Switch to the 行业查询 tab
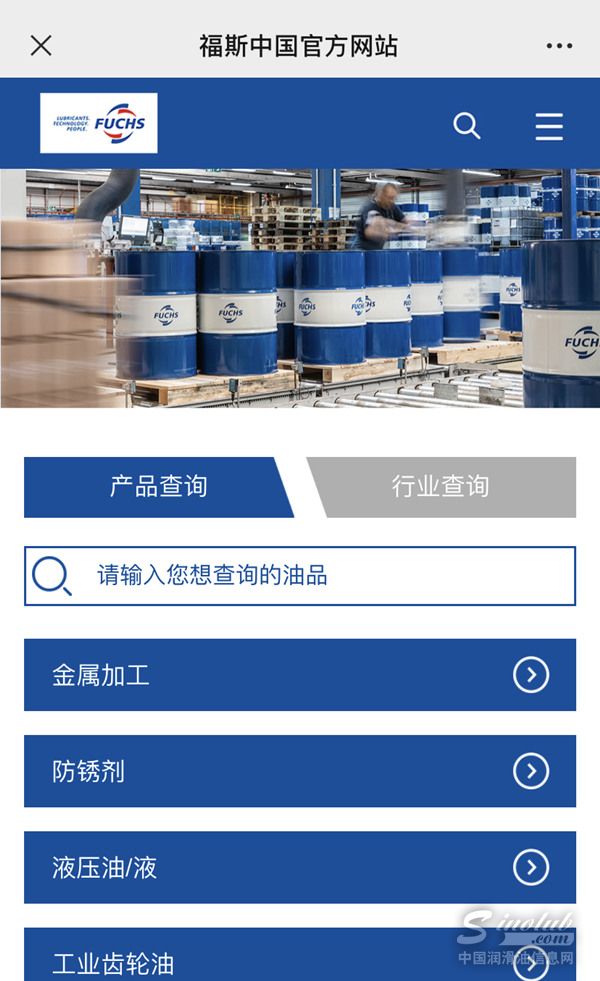Viewport: 600px width, 981px height. [x=441, y=487]
